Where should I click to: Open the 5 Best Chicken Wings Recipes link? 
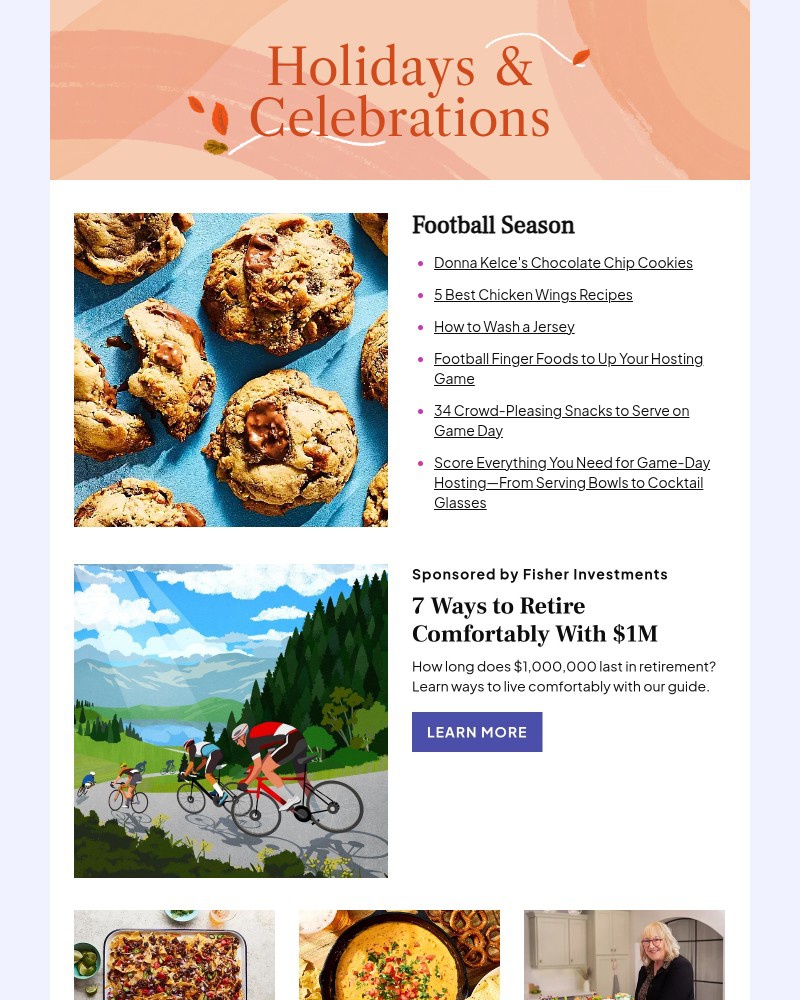point(533,294)
